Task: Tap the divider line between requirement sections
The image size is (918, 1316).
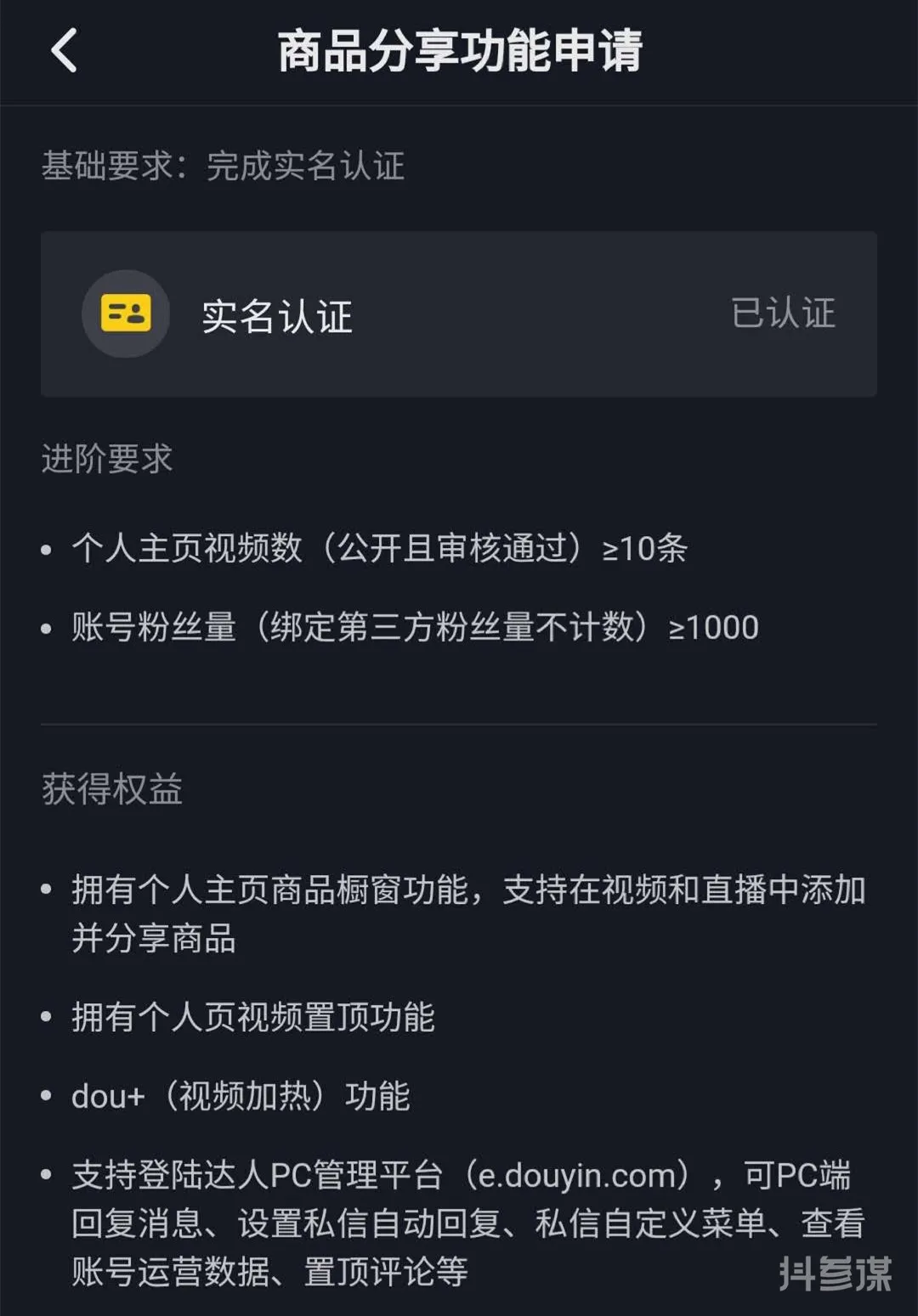Action: pos(459,723)
